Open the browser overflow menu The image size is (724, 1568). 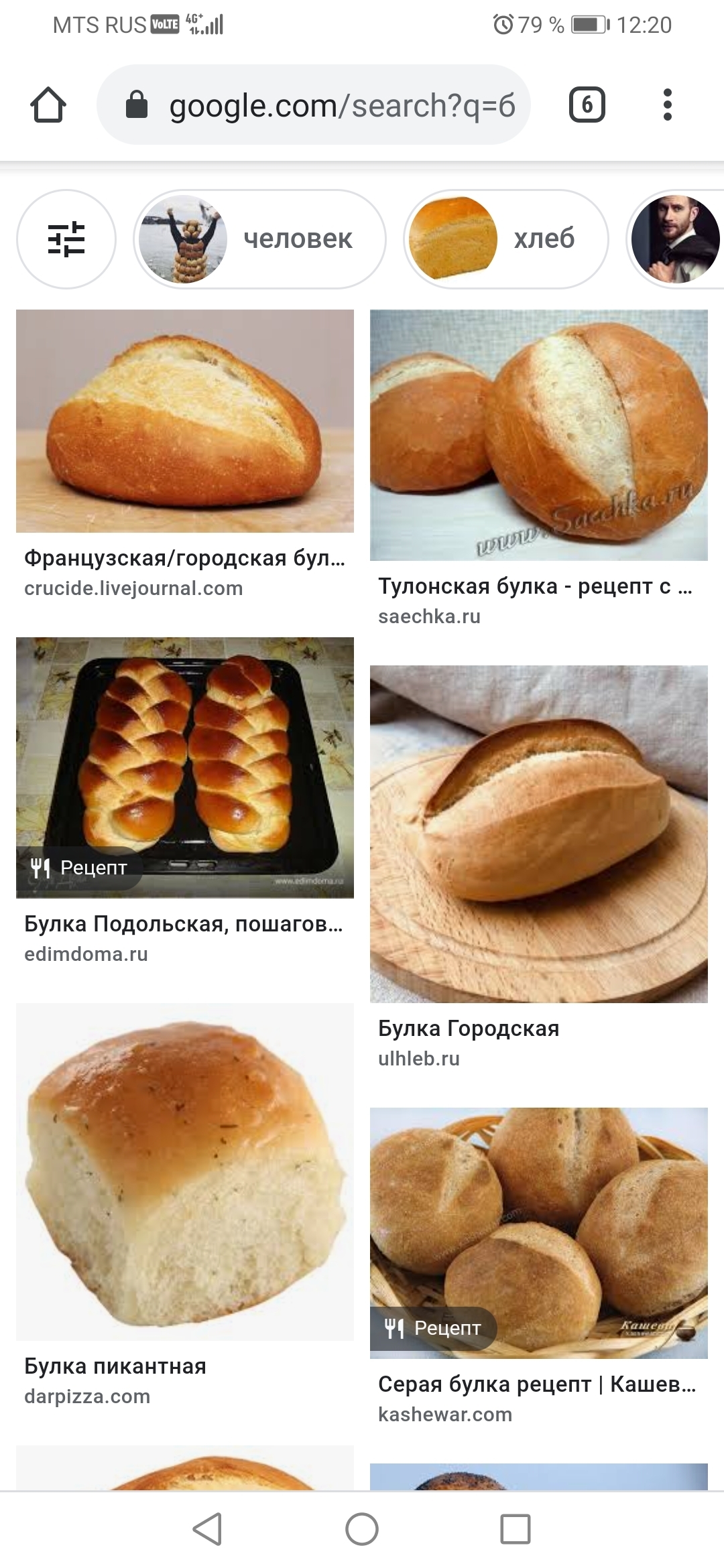(x=667, y=105)
